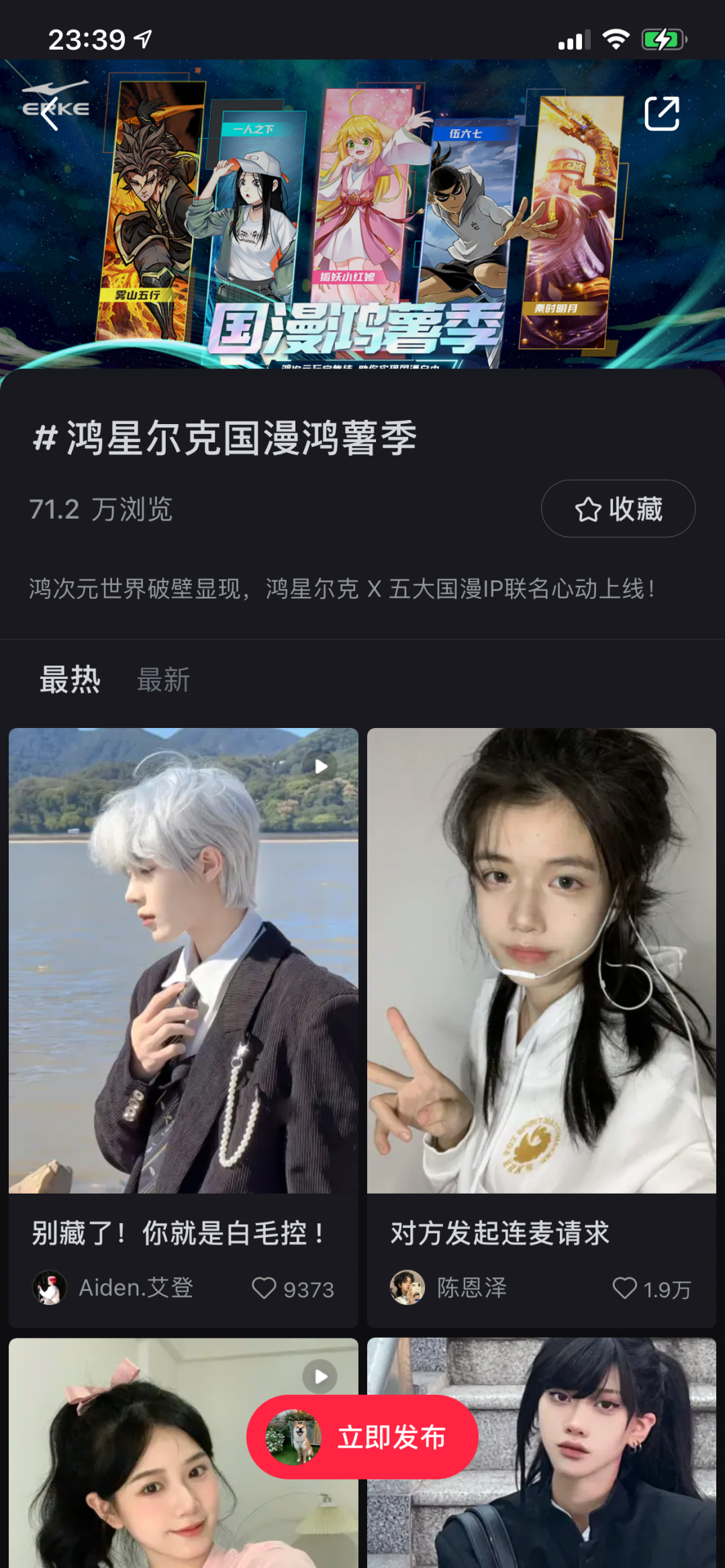Tap 收藏 to favorite this topic
This screenshot has width=725, height=1568.
(618, 509)
